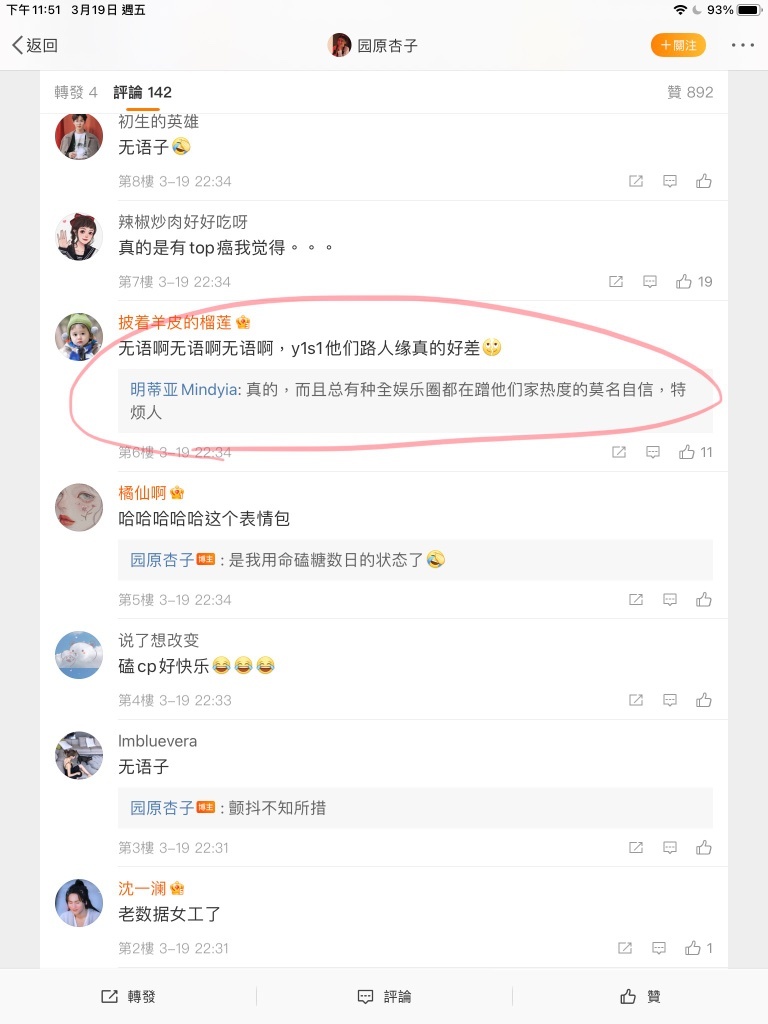Go back using the 返回 button

(34, 45)
